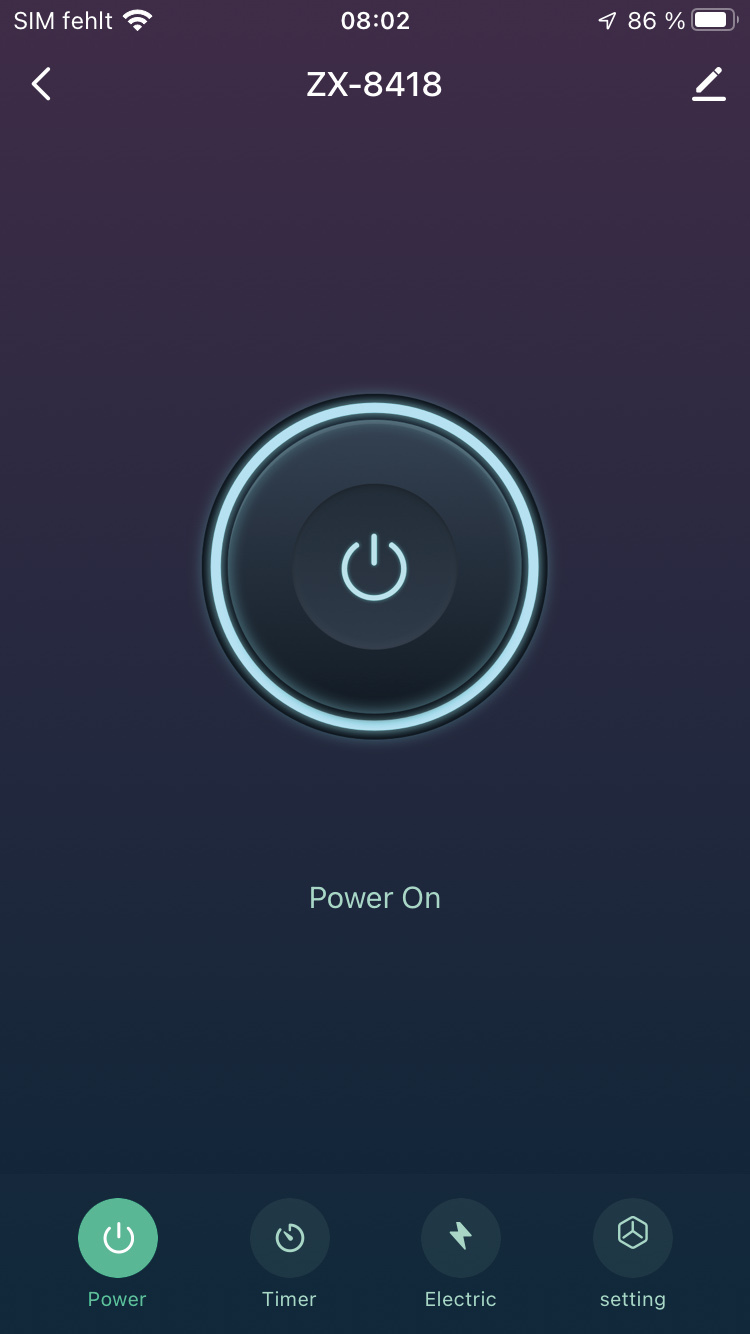Select the Power tab

pyautogui.click(x=118, y=1238)
